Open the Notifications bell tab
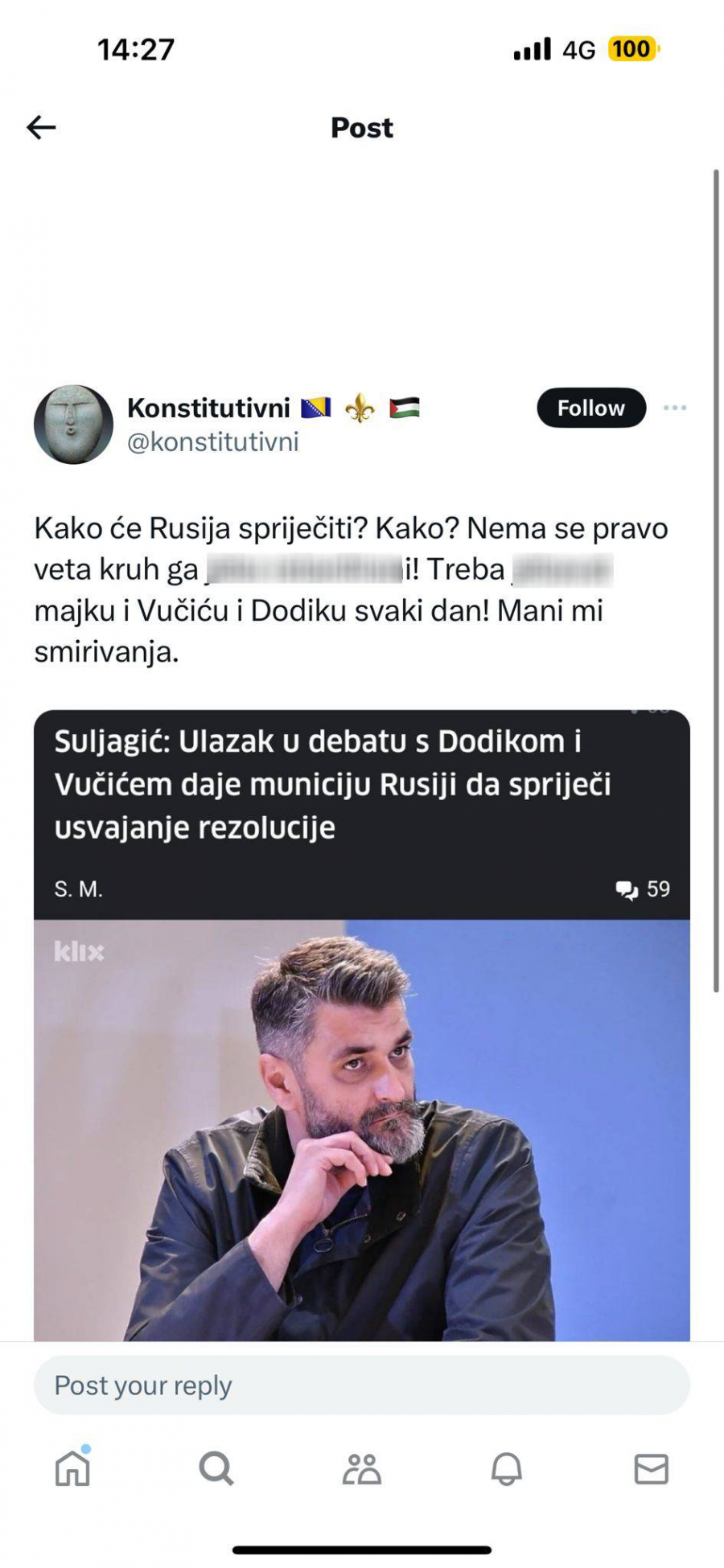Image resolution: width=724 pixels, height=1568 pixels. (x=506, y=1468)
